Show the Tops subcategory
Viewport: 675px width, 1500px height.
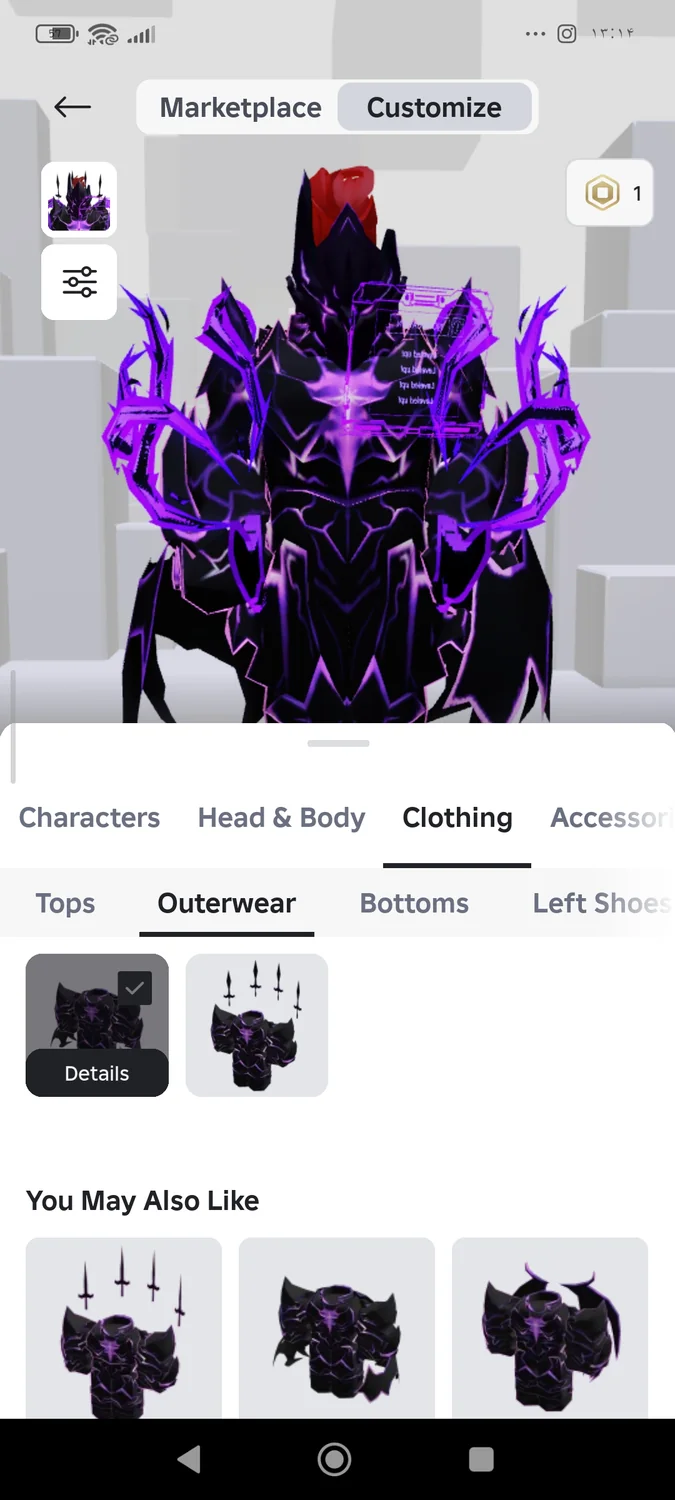[65, 904]
